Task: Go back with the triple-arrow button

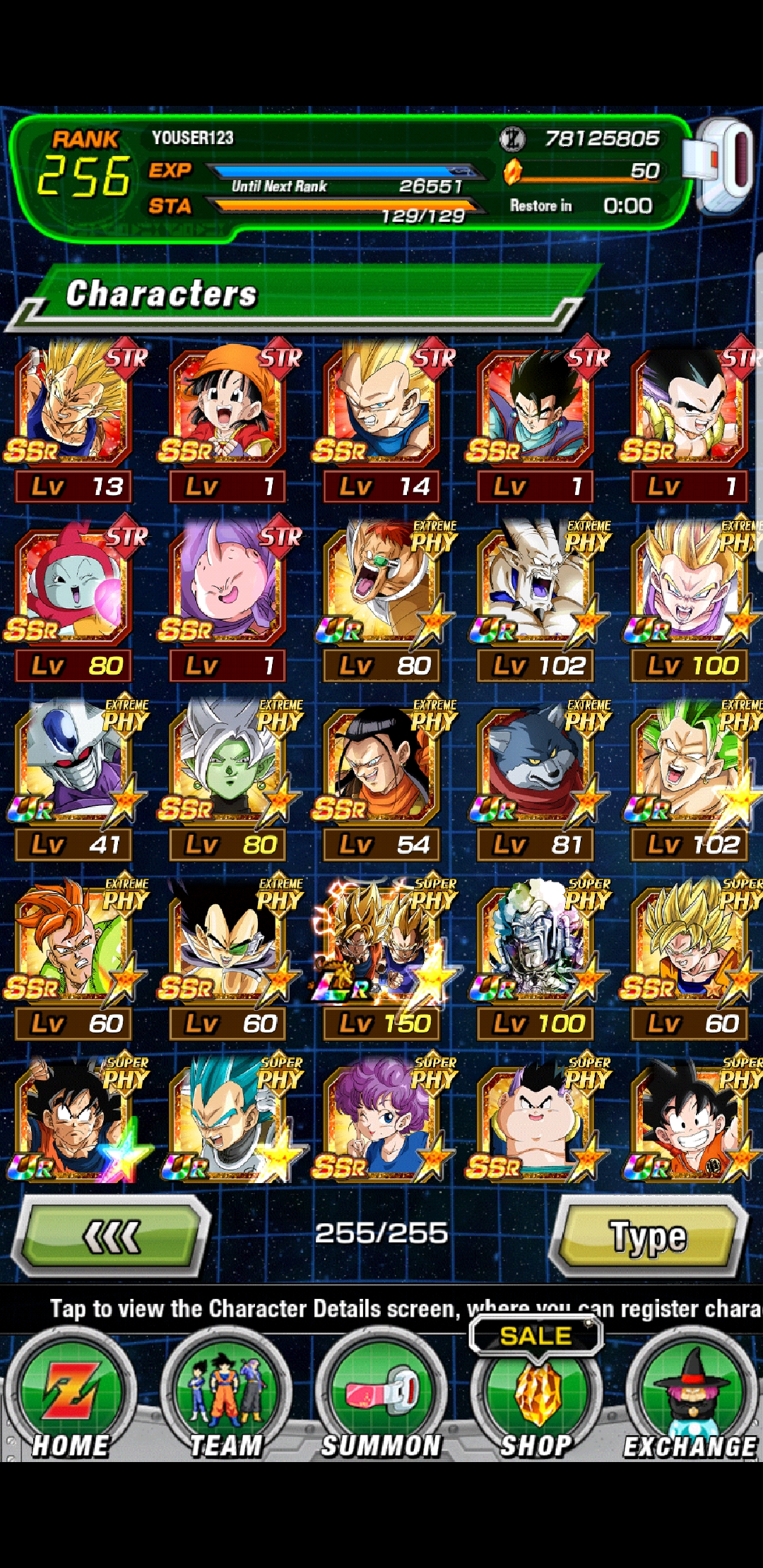Action: (x=112, y=1236)
